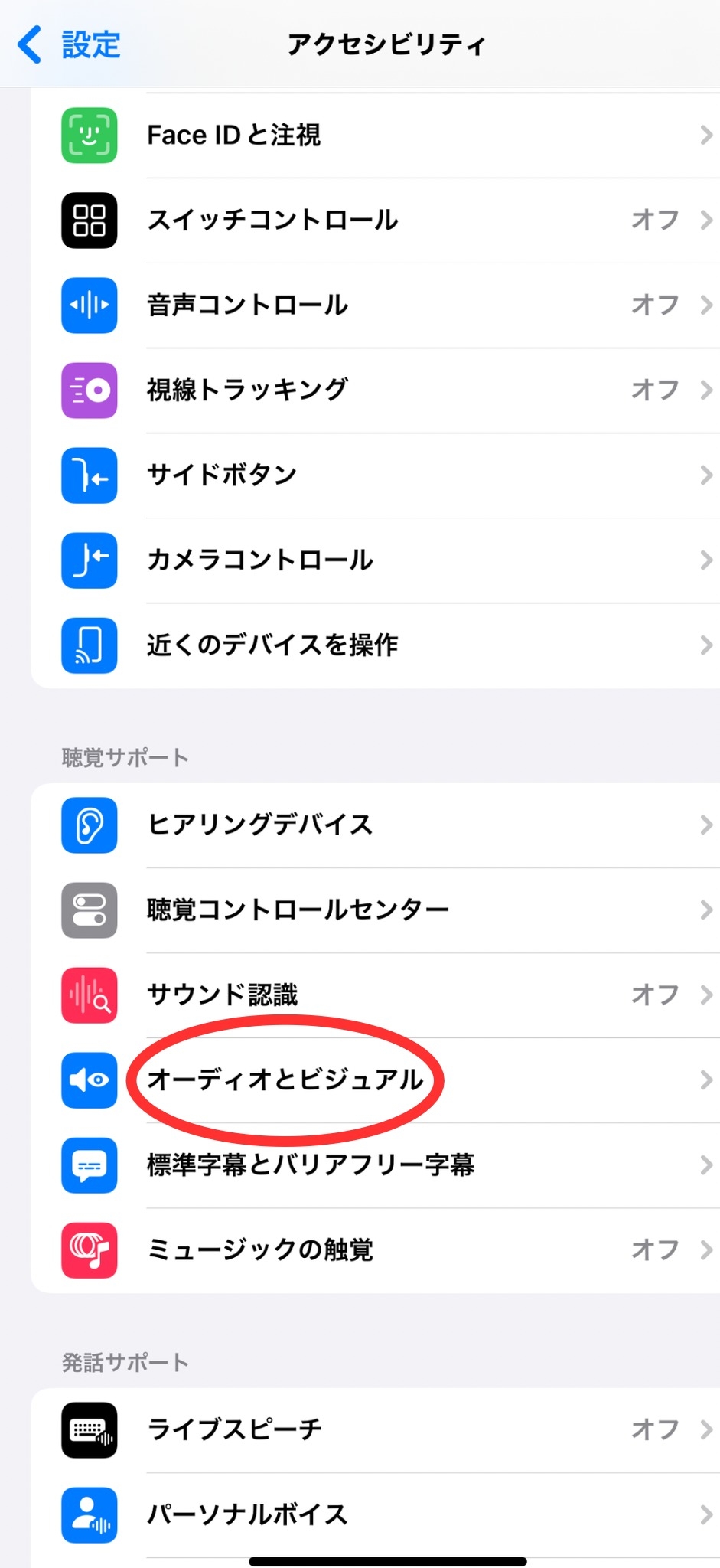720x1568 pixels.
Task: Open 聴覚コントロールセンター
Action: [x=375, y=910]
